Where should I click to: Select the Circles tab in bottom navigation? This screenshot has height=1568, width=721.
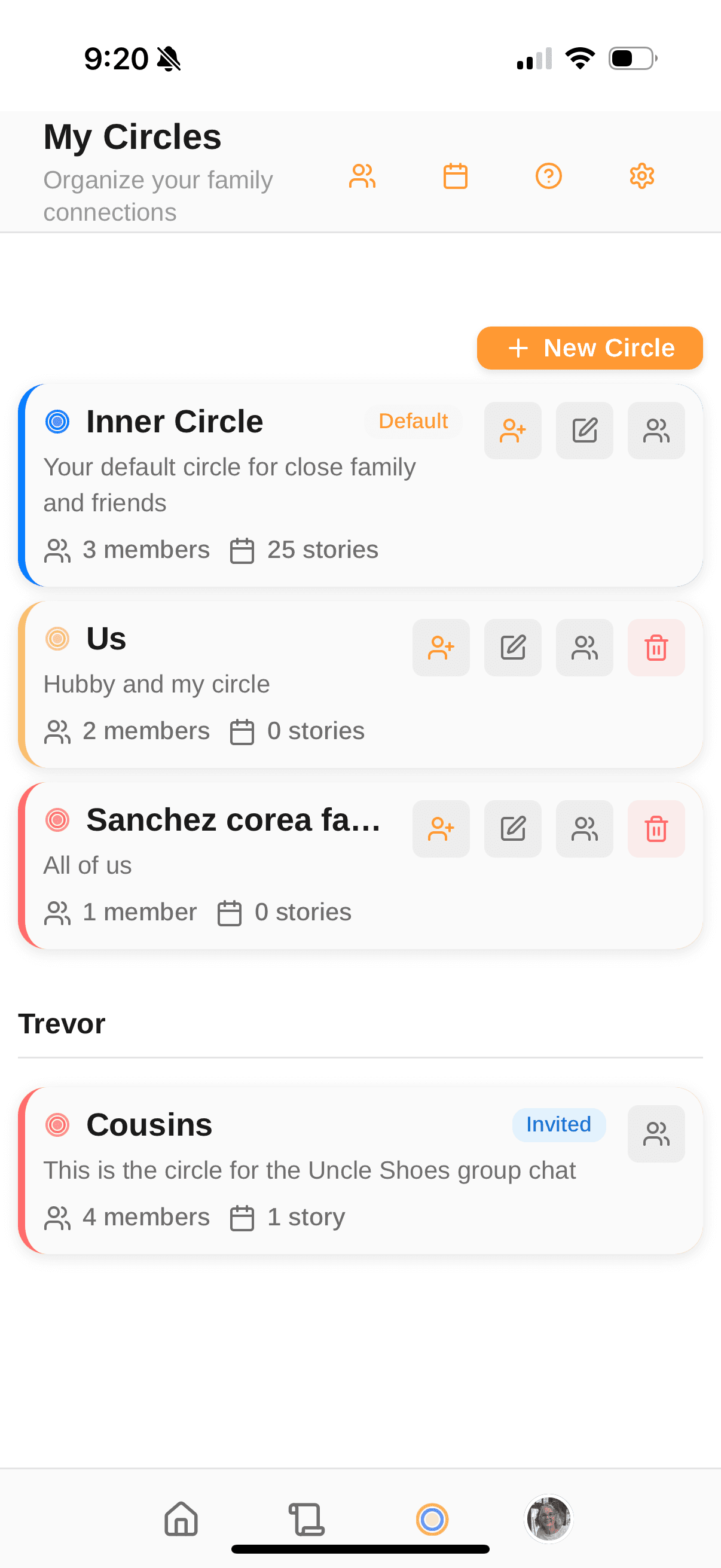pos(432,1520)
